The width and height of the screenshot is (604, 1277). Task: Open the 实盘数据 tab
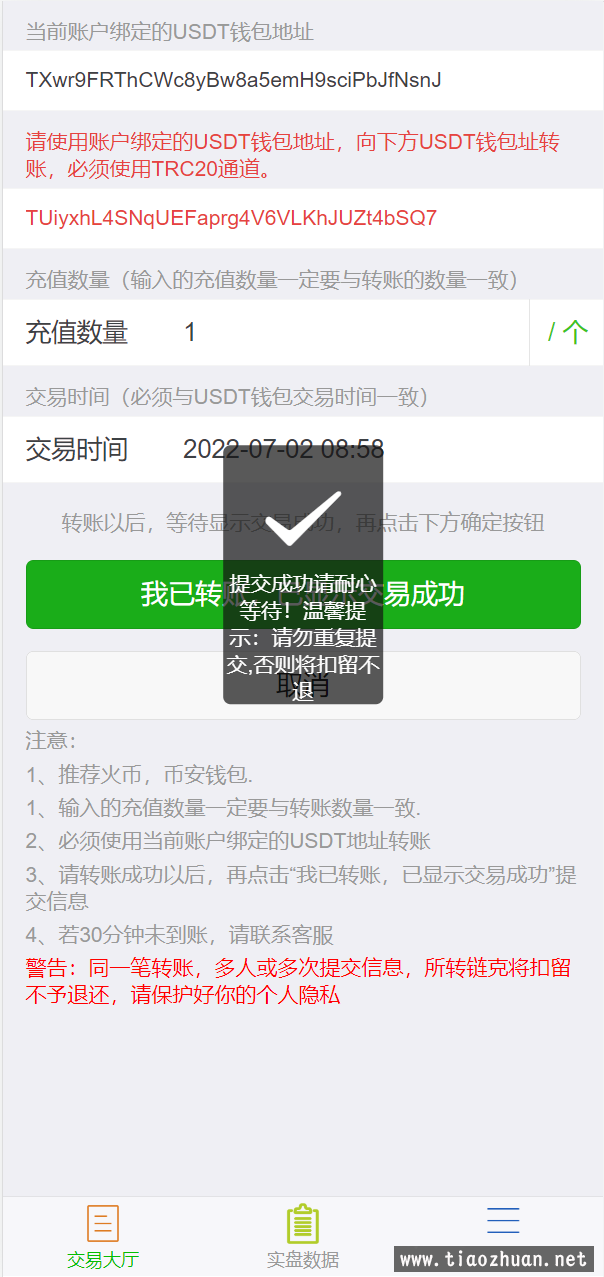click(302, 1236)
